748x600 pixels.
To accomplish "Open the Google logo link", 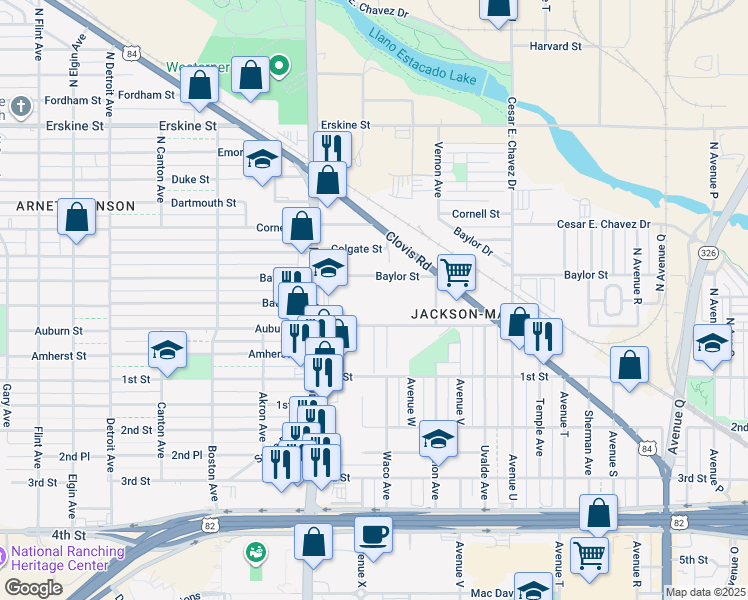I will 33,588.
